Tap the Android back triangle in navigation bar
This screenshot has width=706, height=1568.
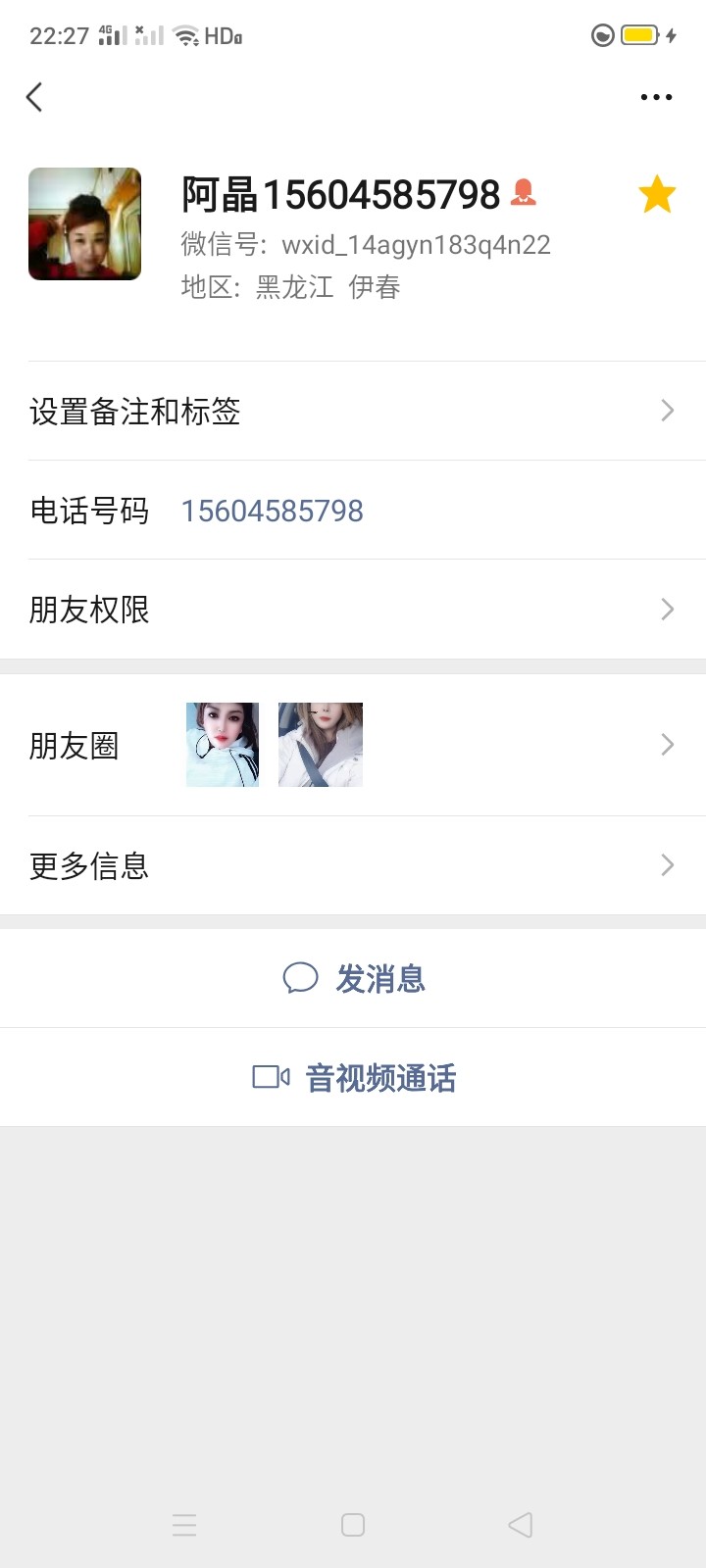point(520,1525)
